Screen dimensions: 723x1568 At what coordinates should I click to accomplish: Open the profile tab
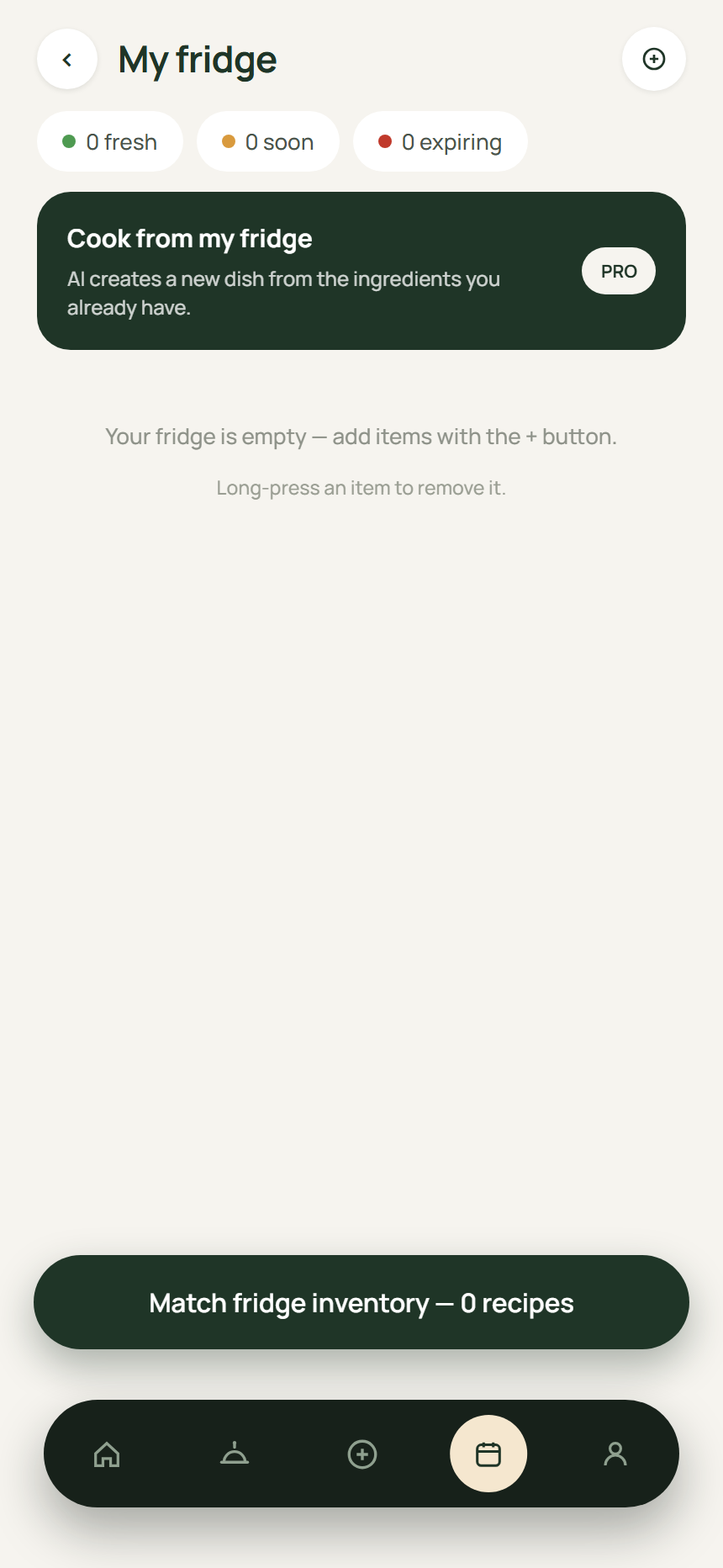[x=615, y=1454]
